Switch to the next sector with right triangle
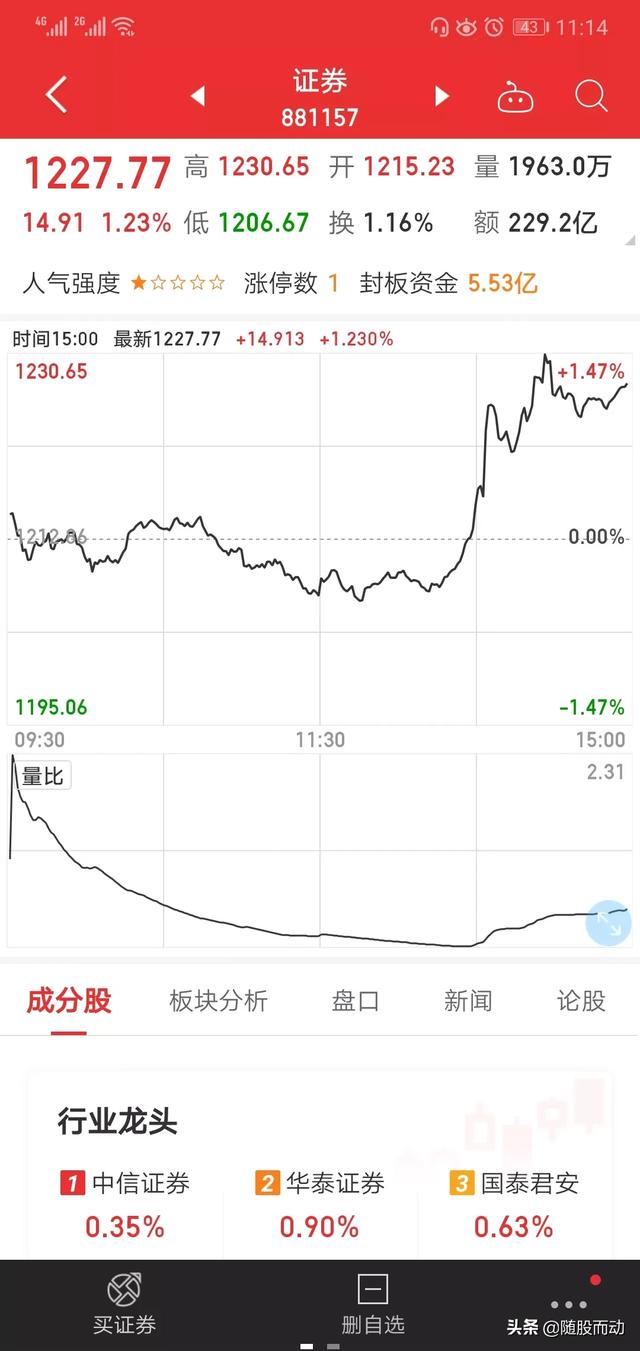Screen dimensions: 640x1351 click(x=441, y=96)
